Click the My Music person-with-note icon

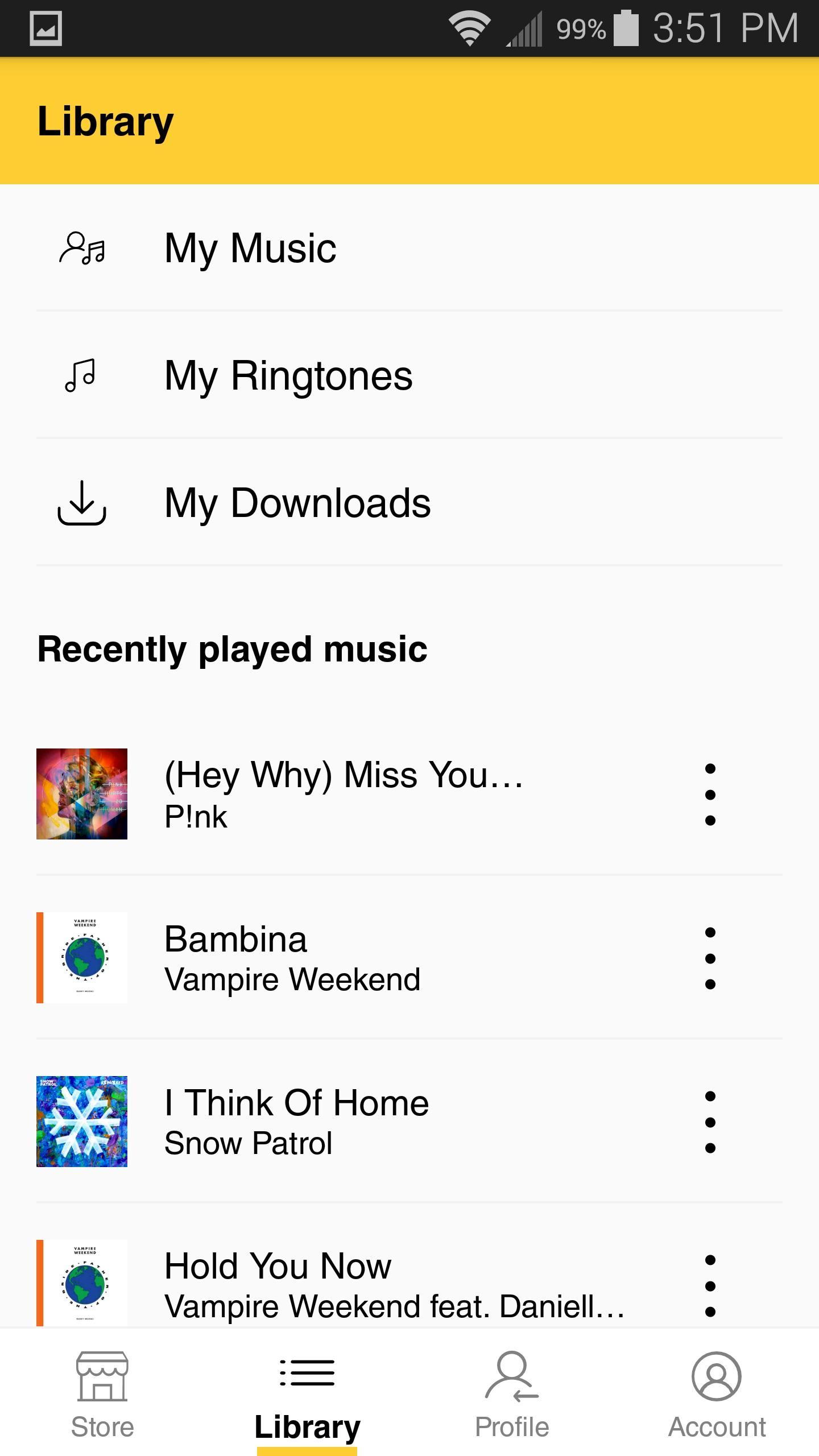(82, 247)
